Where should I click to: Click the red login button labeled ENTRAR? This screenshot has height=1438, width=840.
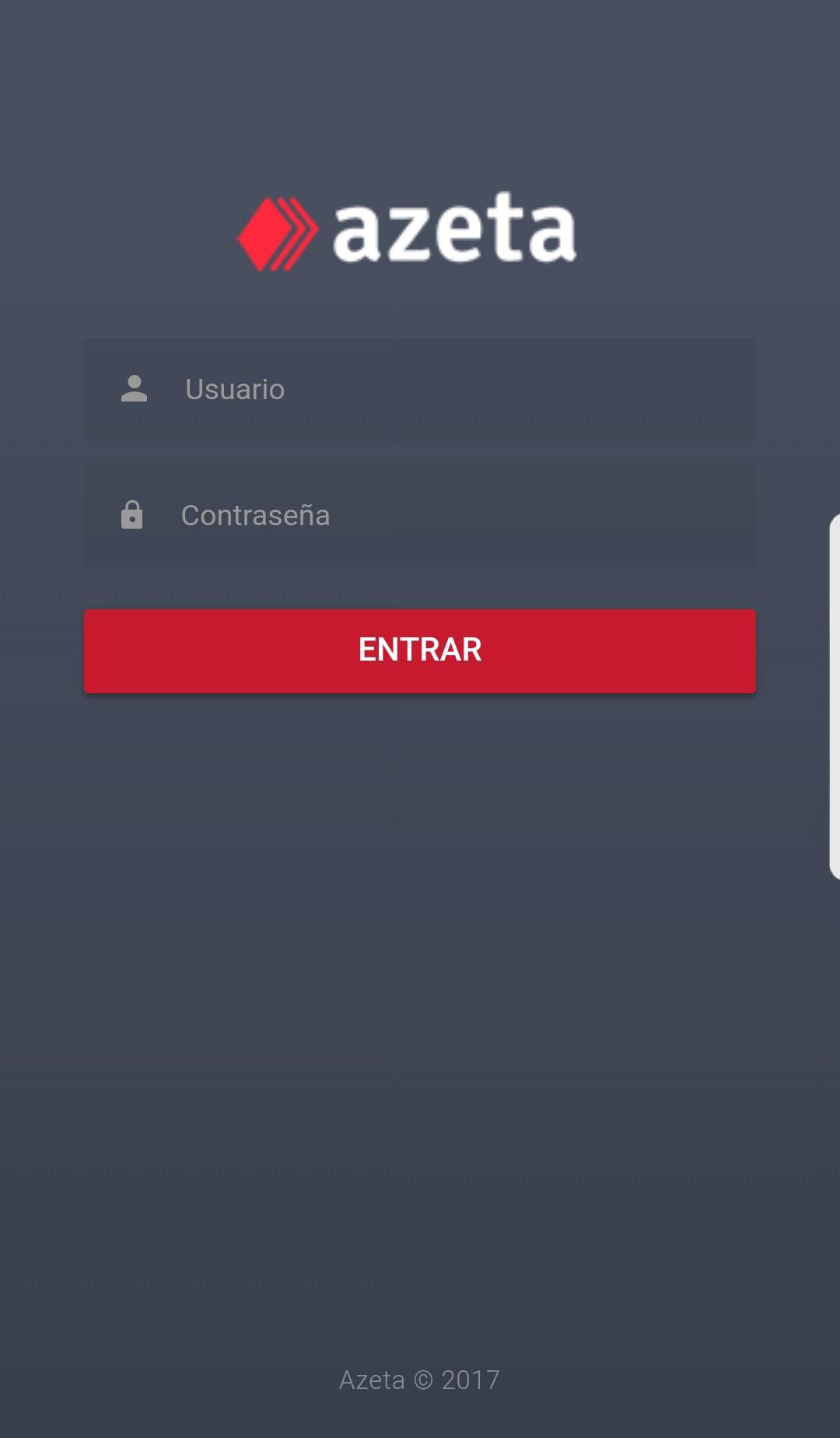[420, 651]
